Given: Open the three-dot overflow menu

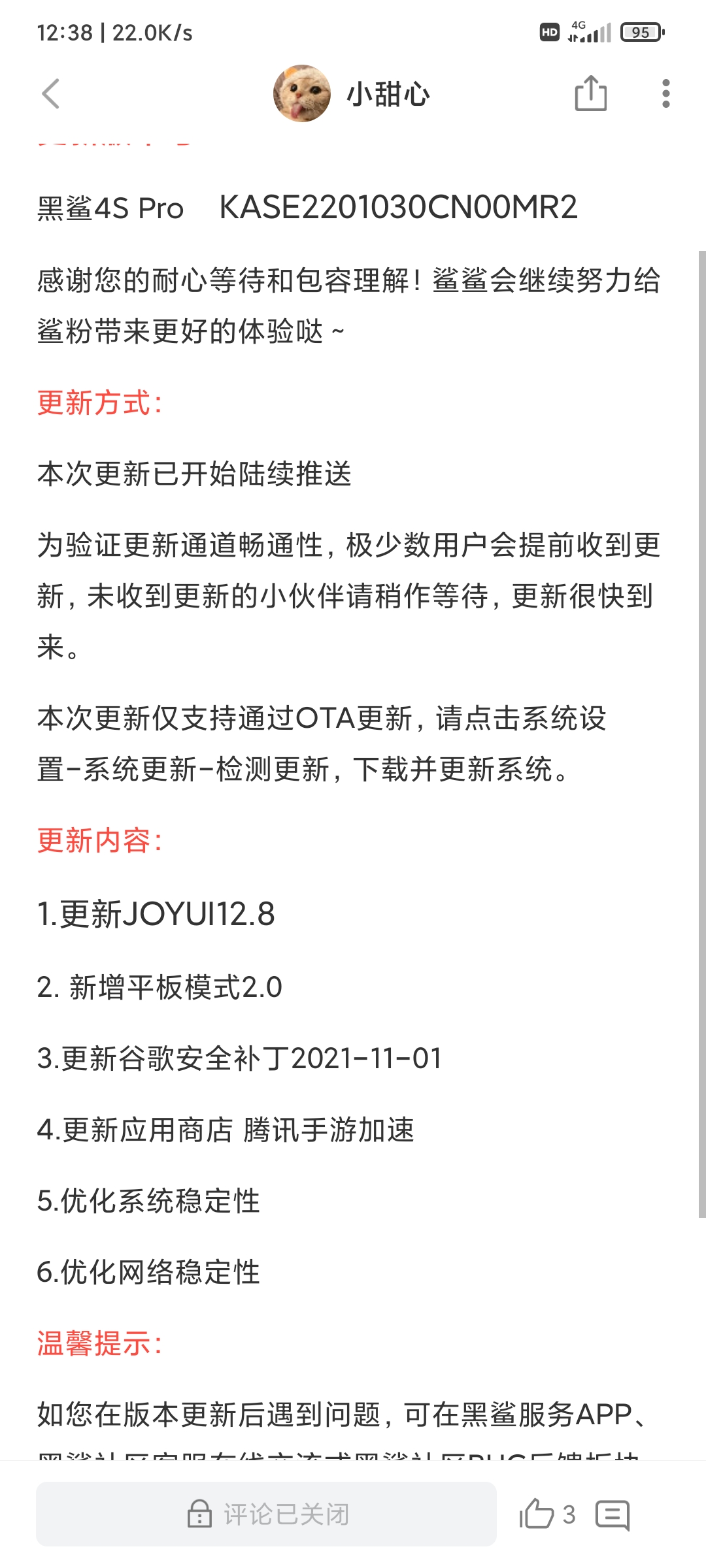Looking at the screenshot, I should 665,93.
